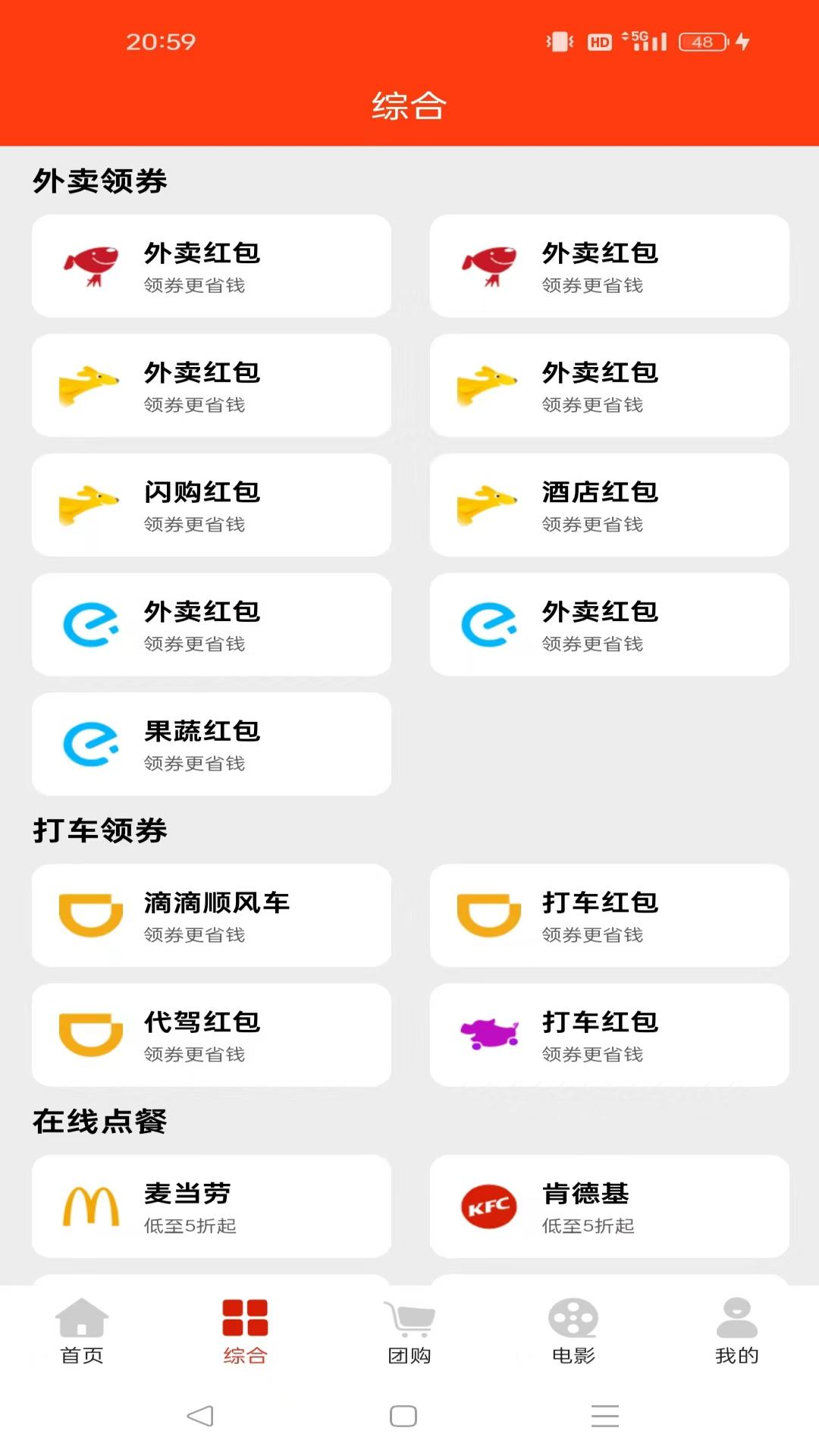
Task: Tap the Ele.me icon next to right 外卖红包
Action: pyautogui.click(x=488, y=624)
